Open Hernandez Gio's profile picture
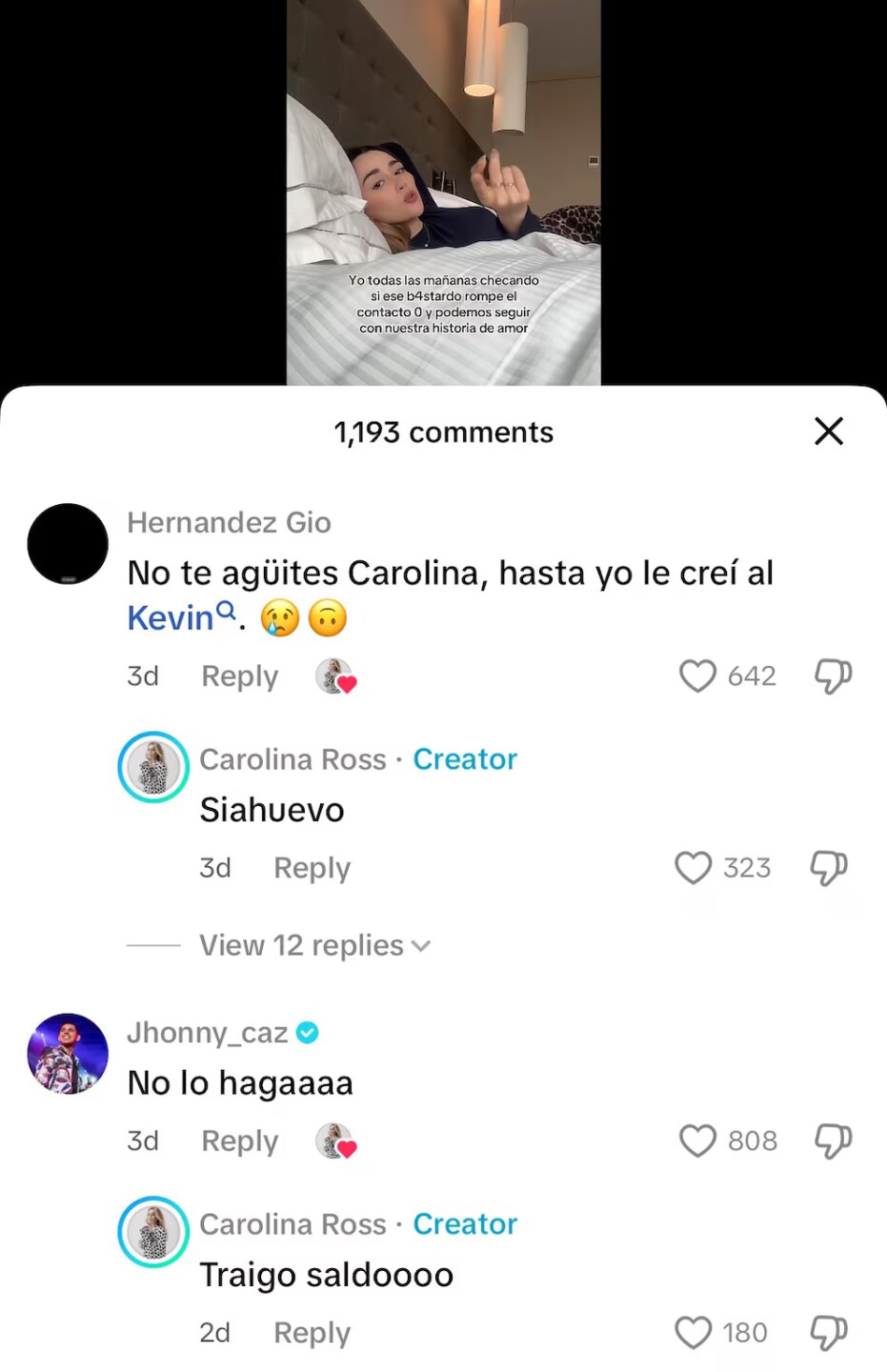This screenshot has height=1372, width=887. tap(68, 543)
